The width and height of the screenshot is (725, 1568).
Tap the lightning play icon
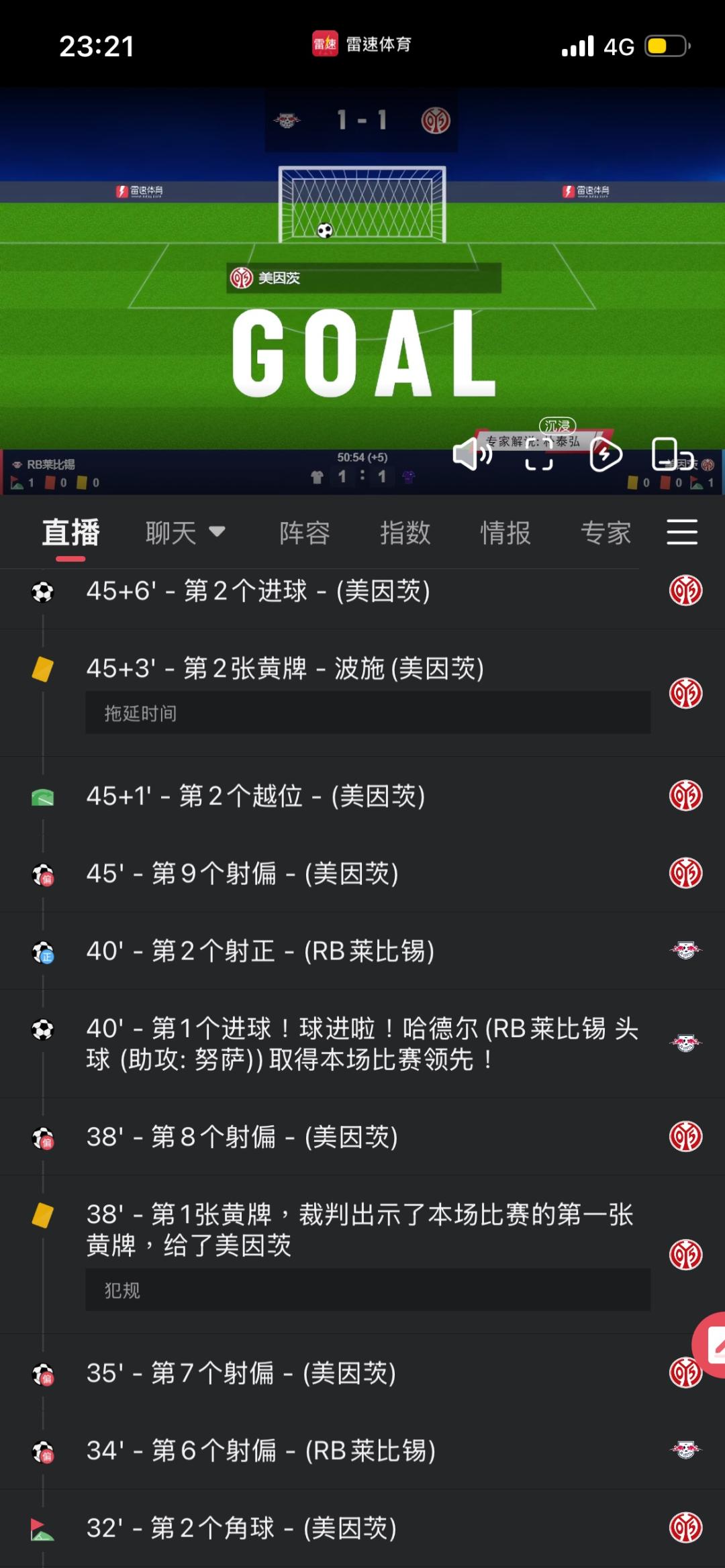605,455
